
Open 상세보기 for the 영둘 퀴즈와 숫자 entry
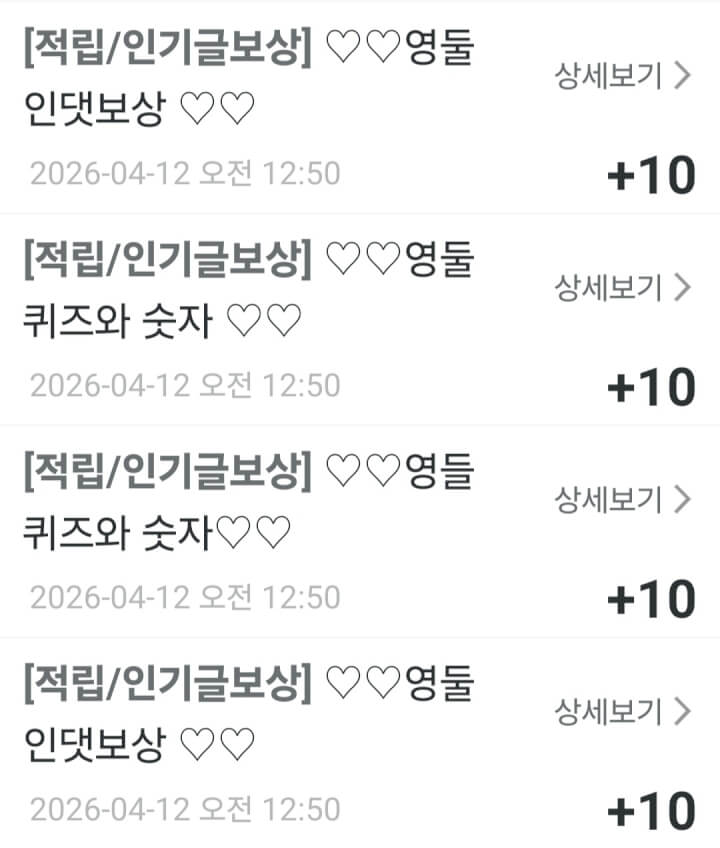point(623,288)
